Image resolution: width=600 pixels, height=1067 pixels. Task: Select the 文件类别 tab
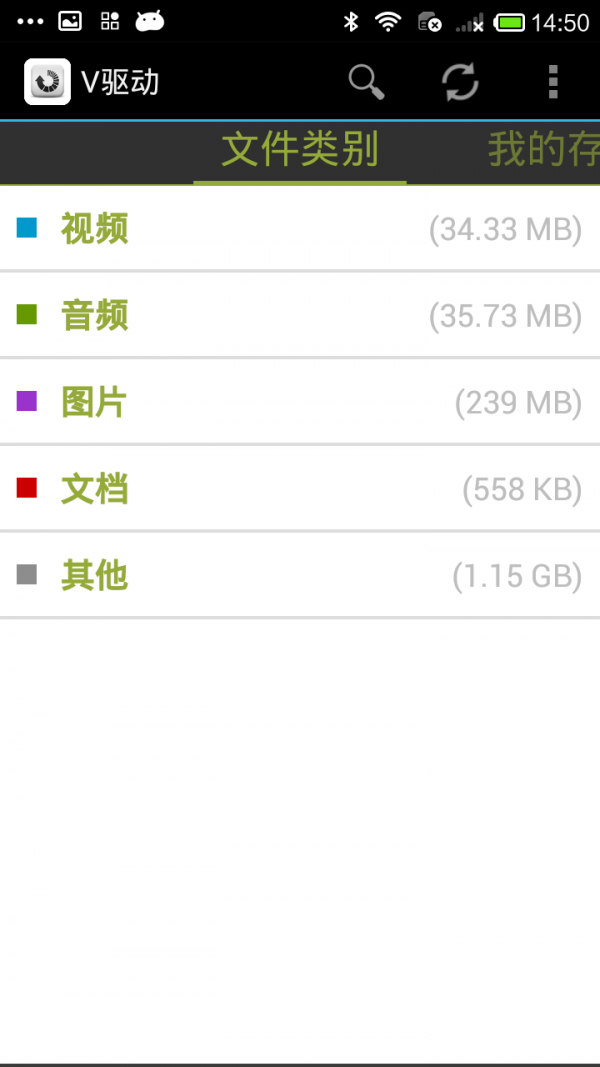click(300, 151)
